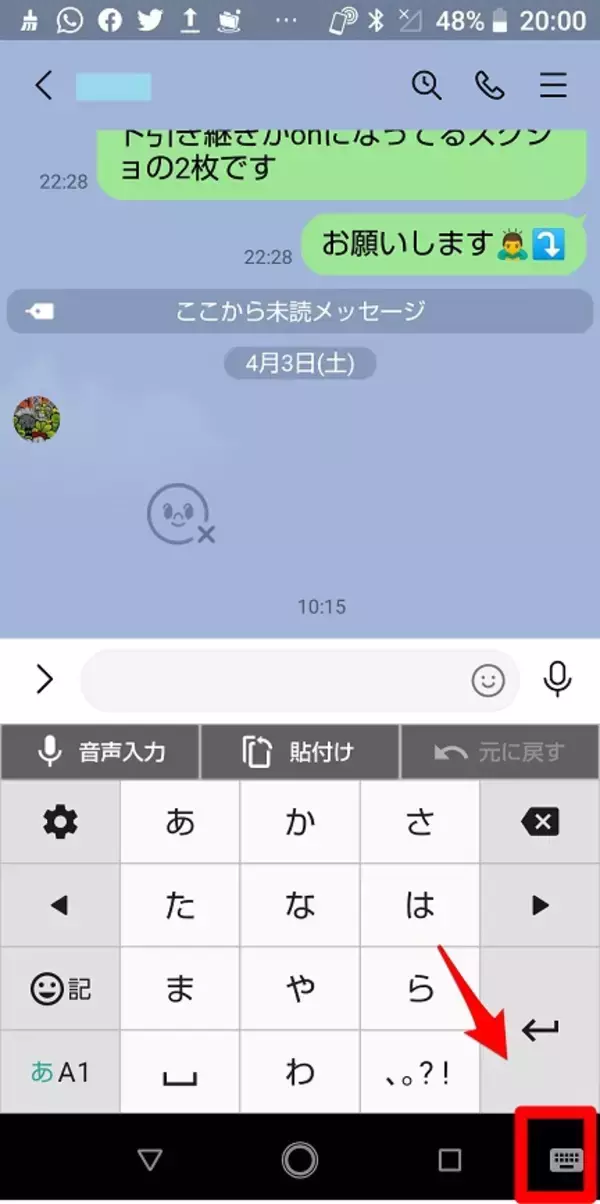Start a call from the phone icon
600x1204 pixels.
point(490,86)
